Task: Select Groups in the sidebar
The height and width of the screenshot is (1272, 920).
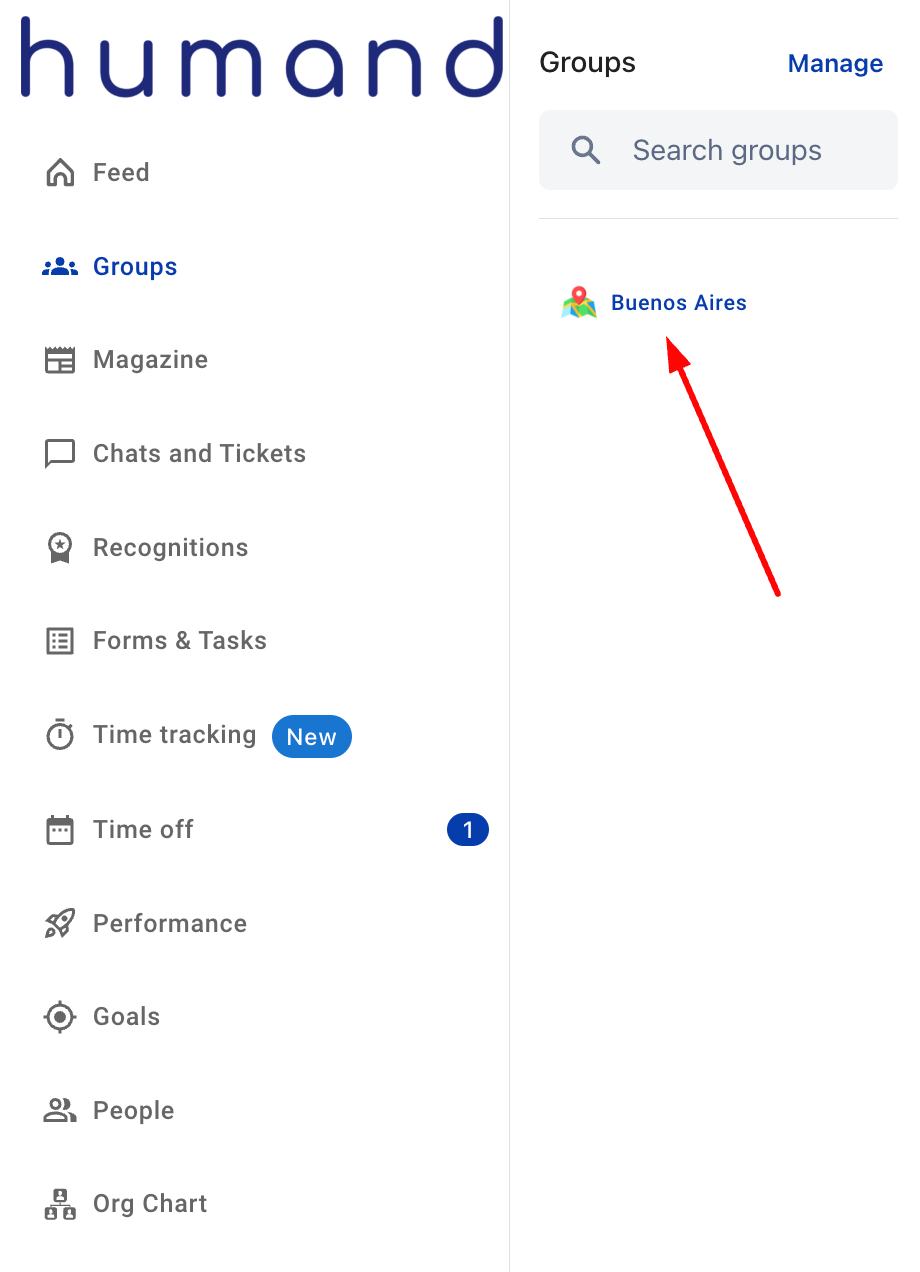Action: (134, 267)
